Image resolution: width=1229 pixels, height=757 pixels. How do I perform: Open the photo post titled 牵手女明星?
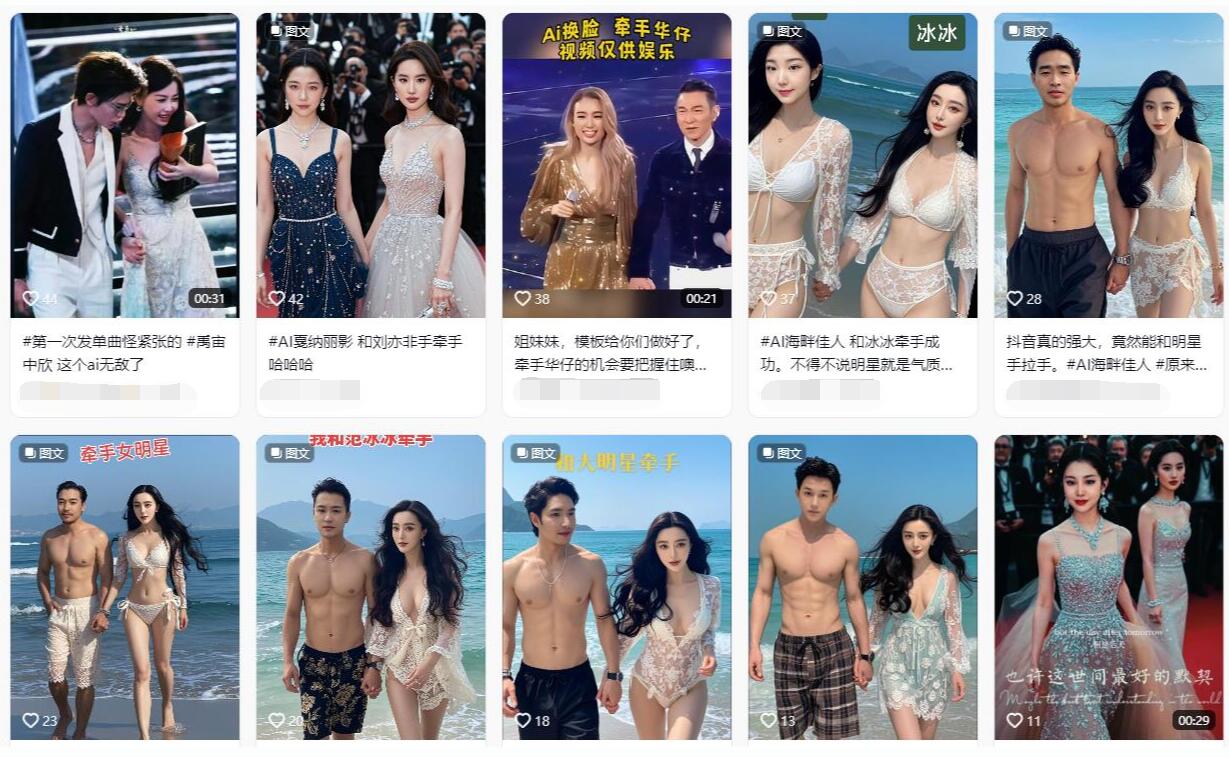[125, 590]
